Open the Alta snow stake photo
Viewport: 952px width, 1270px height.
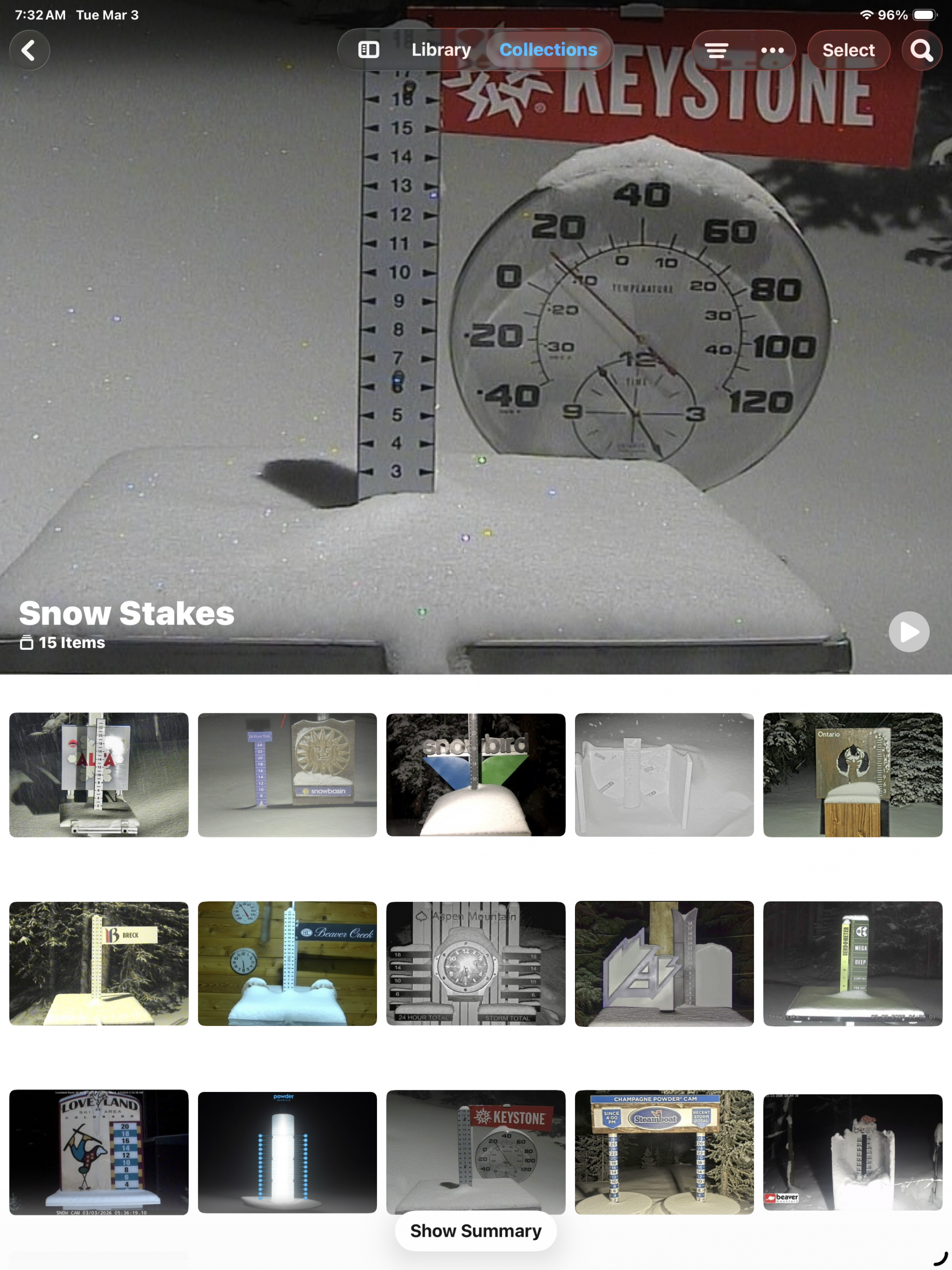click(99, 774)
